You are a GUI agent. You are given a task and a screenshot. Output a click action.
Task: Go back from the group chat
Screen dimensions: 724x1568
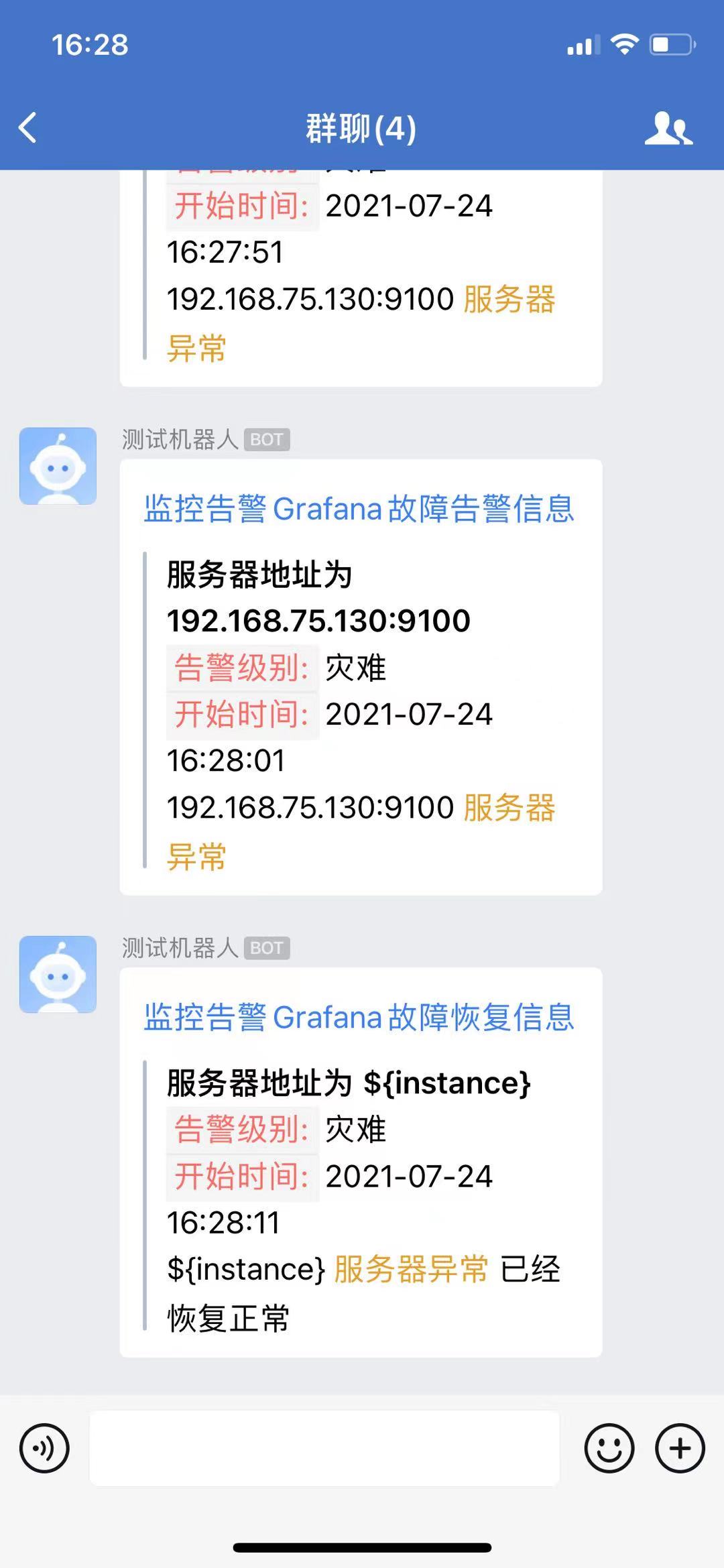point(28,128)
